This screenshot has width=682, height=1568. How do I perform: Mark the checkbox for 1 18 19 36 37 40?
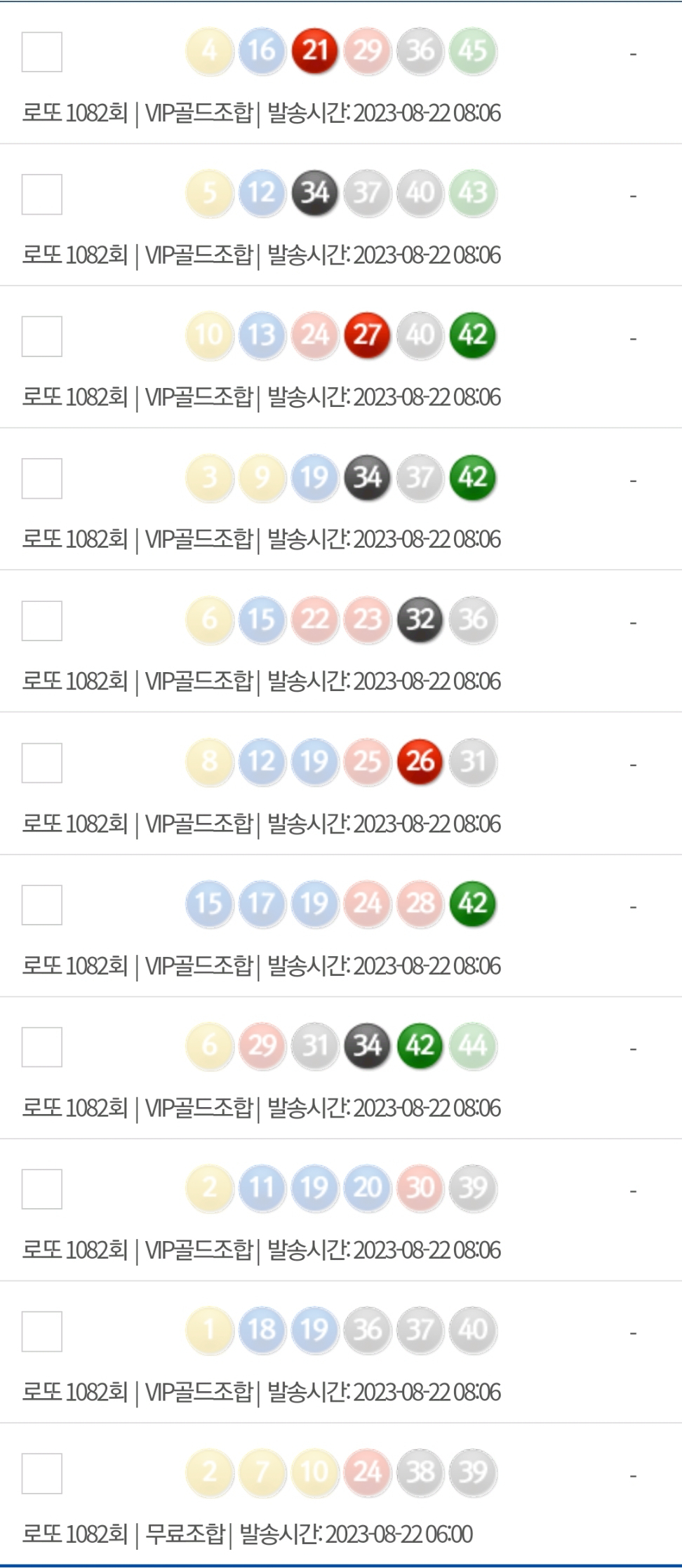(42, 1331)
